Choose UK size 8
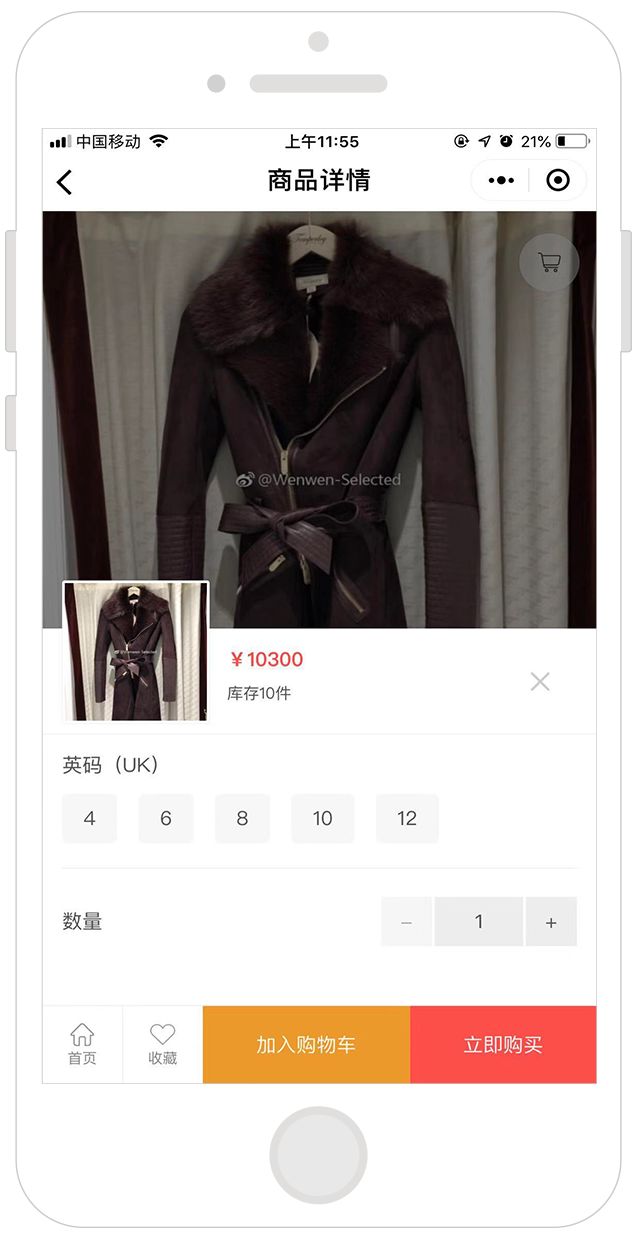 coord(242,819)
